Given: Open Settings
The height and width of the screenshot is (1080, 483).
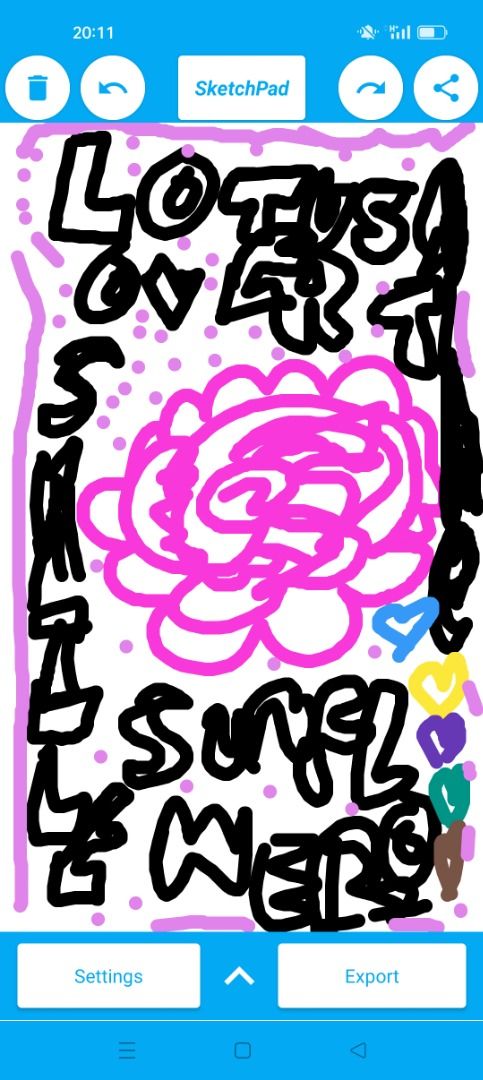Looking at the screenshot, I should [109, 976].
